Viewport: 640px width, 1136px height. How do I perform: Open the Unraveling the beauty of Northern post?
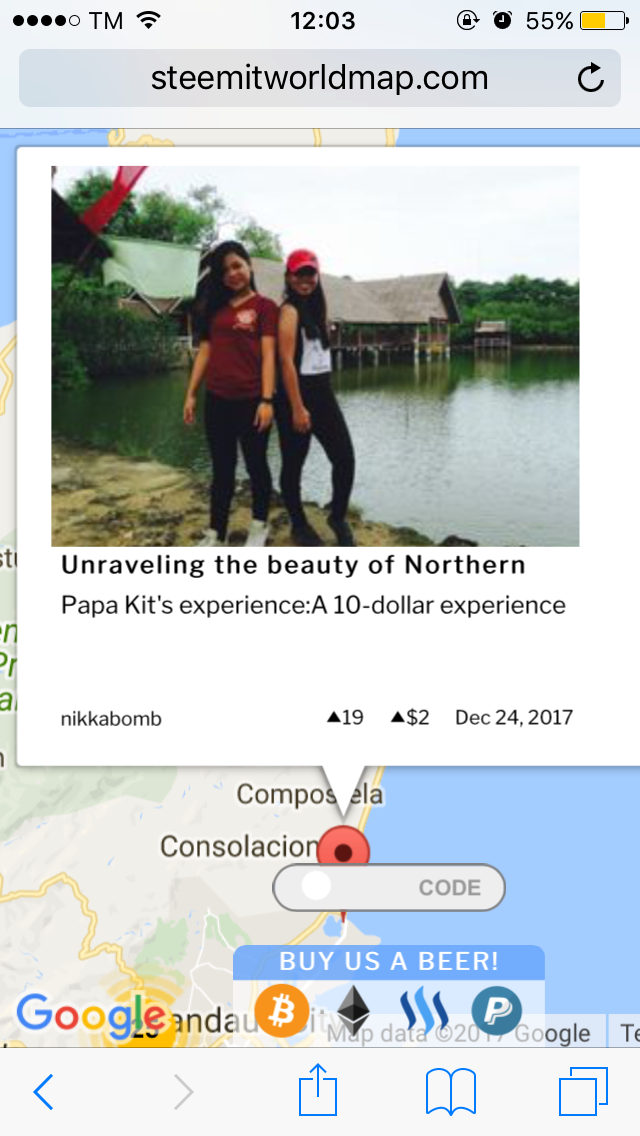coord(293,565)
